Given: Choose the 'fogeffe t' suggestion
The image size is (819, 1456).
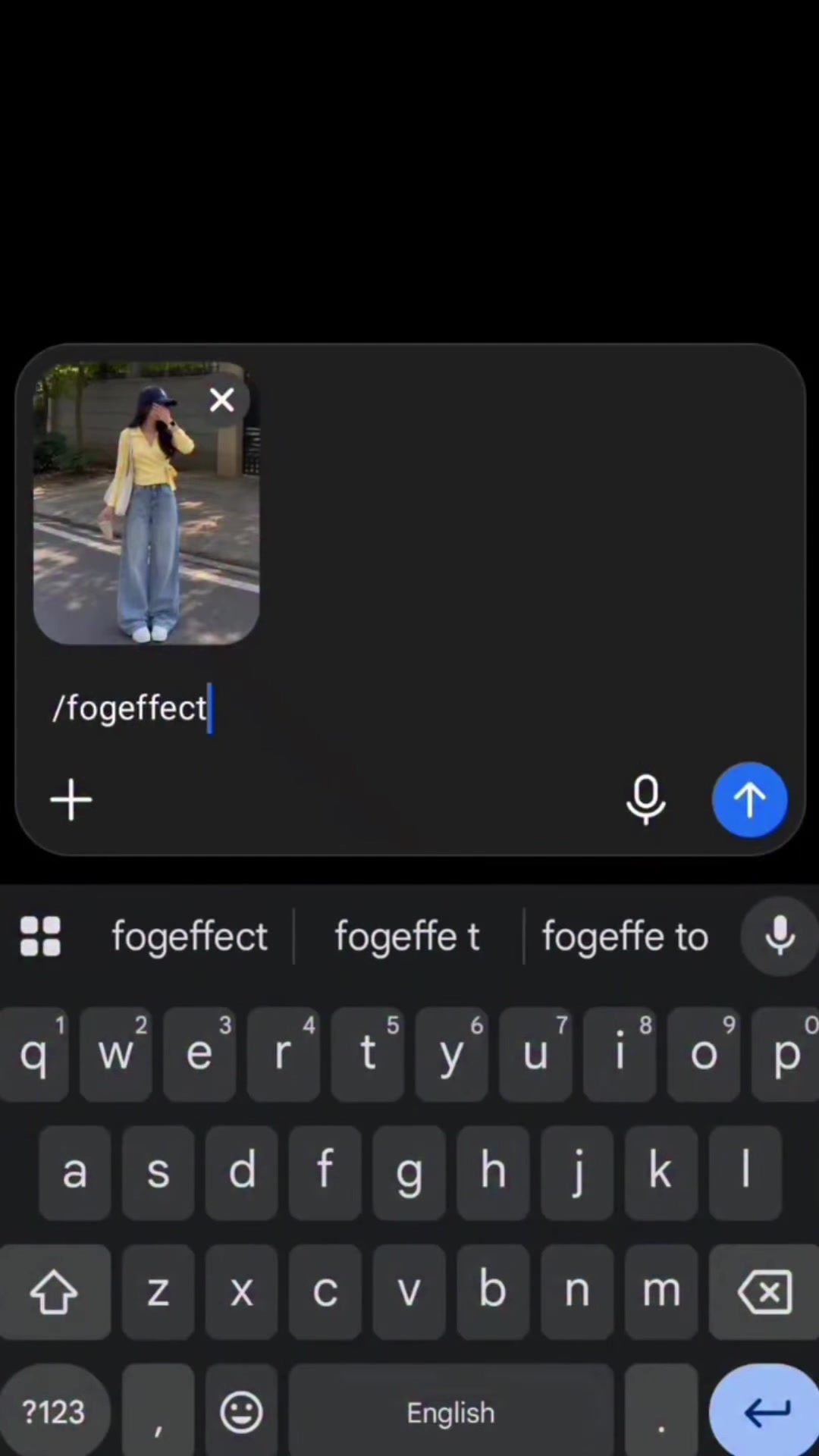Looking at the screenshot, I should coord(407,937).
